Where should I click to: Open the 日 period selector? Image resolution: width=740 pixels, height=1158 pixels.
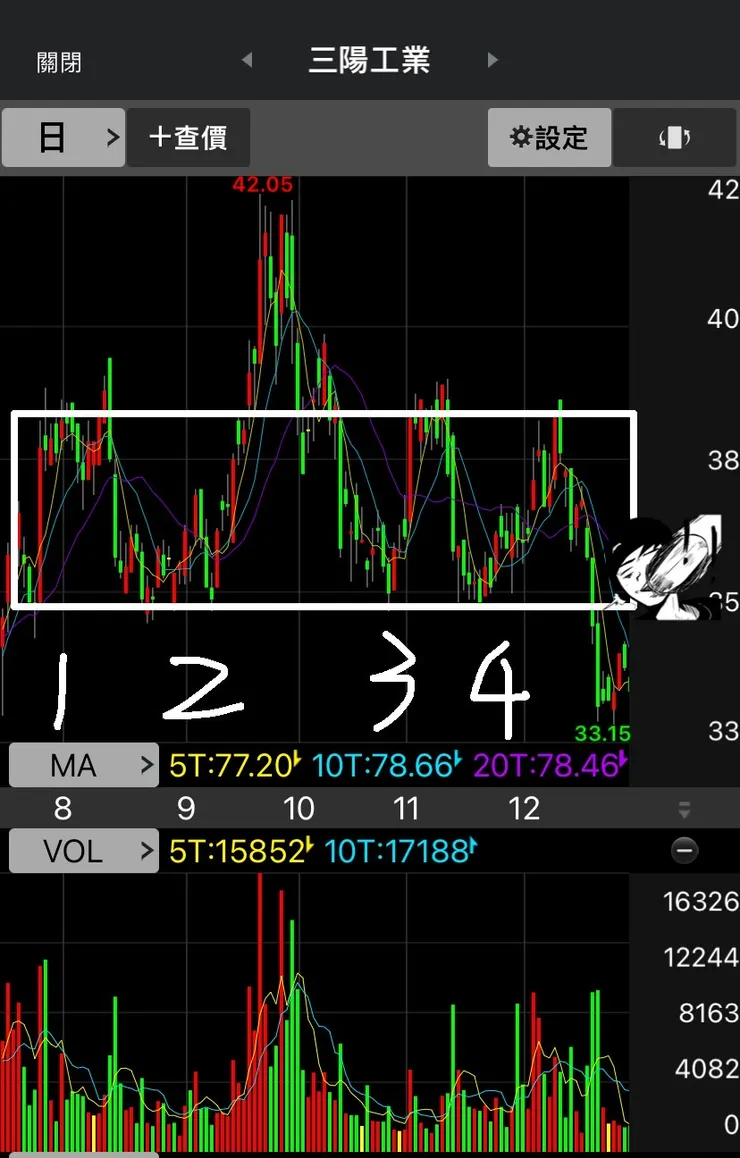tap(63, 137)
